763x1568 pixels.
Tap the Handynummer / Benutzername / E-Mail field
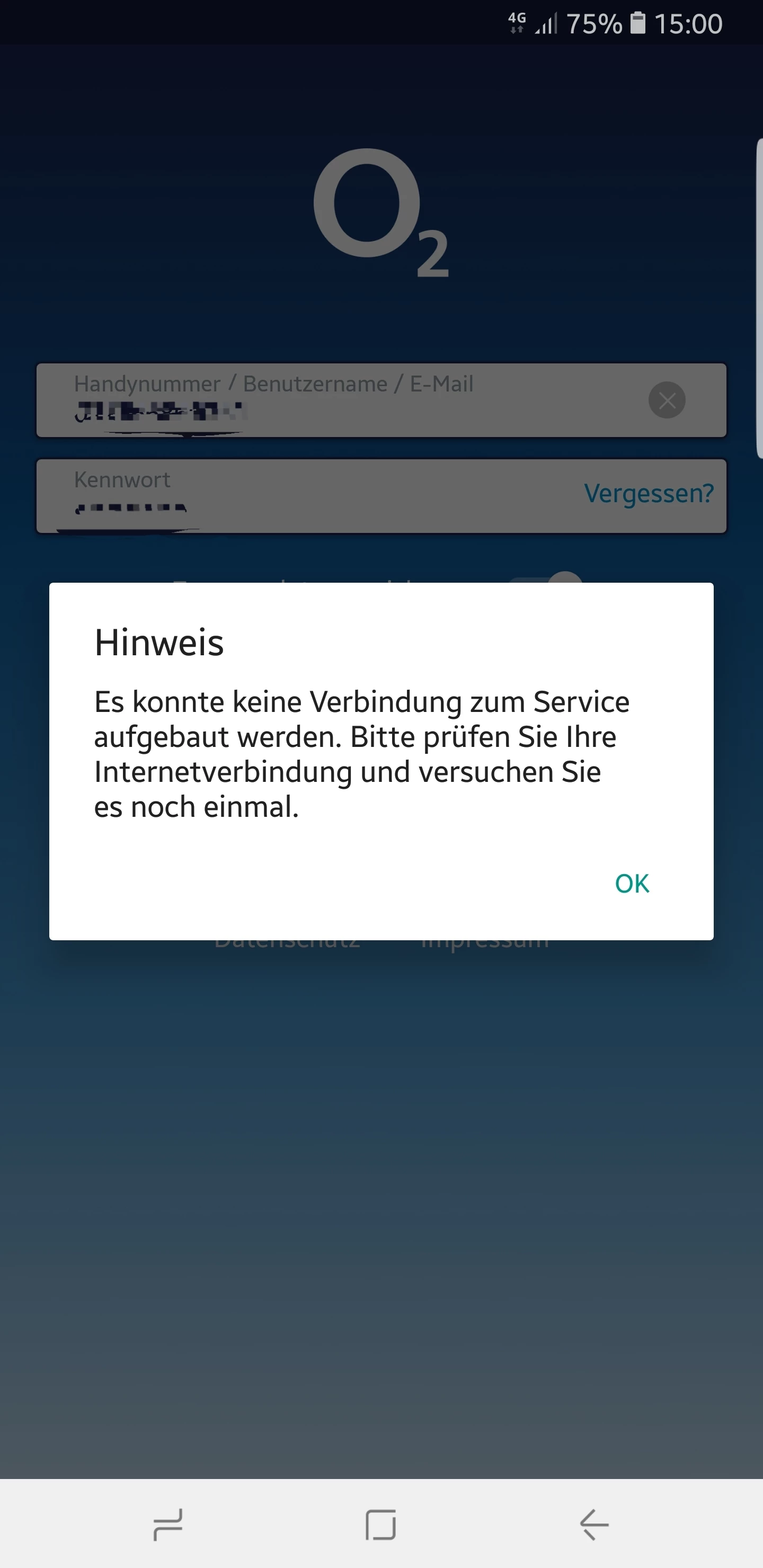[341, 400]
